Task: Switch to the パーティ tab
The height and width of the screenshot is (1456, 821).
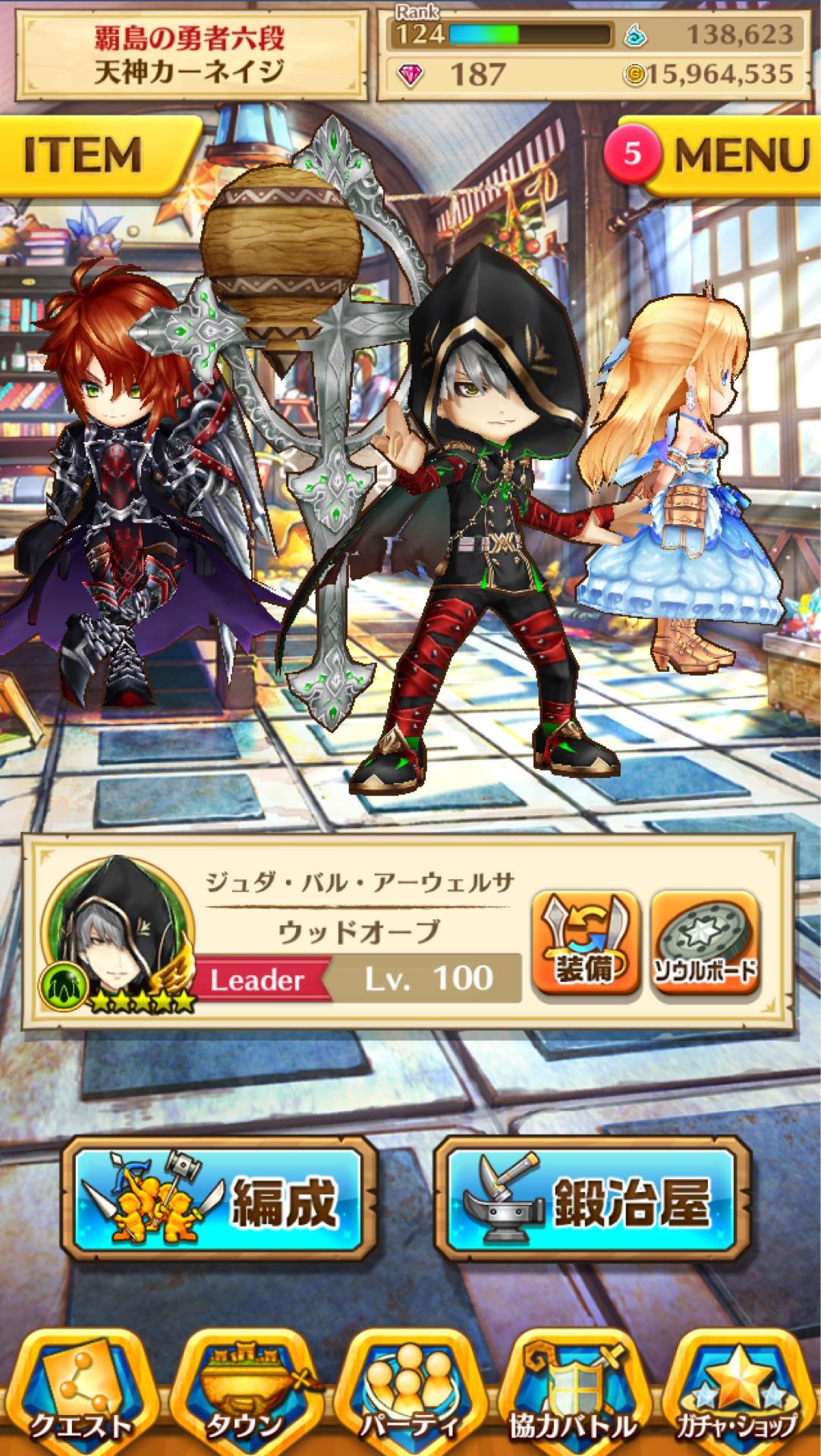Action: click(x=410, y=1388)
